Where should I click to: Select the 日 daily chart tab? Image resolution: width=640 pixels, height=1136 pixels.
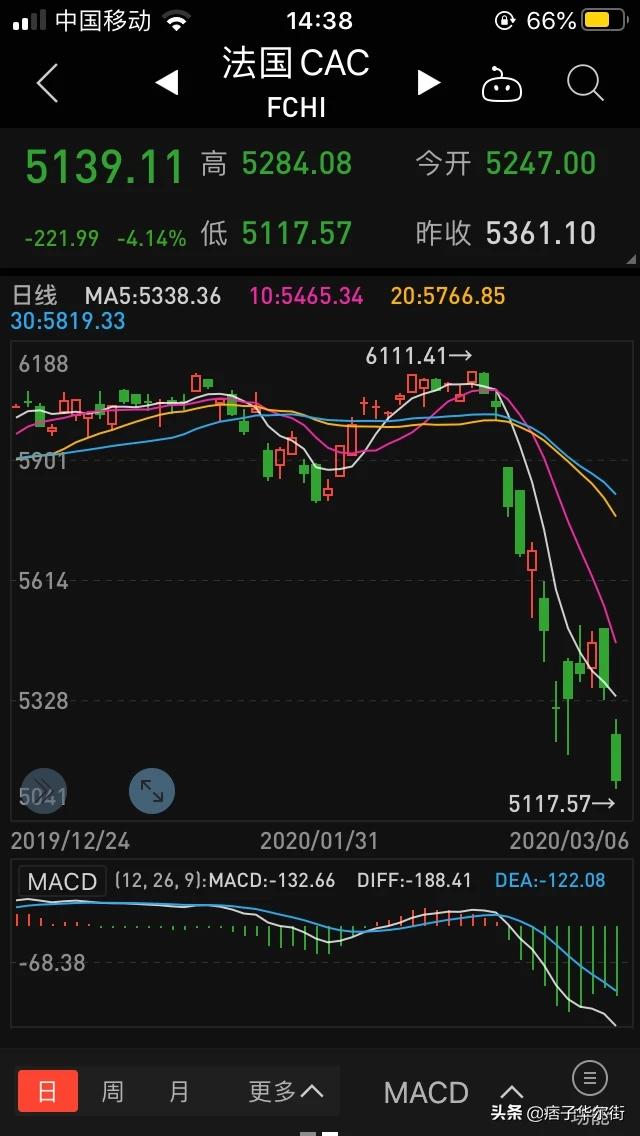click(x=48, y=1091)
